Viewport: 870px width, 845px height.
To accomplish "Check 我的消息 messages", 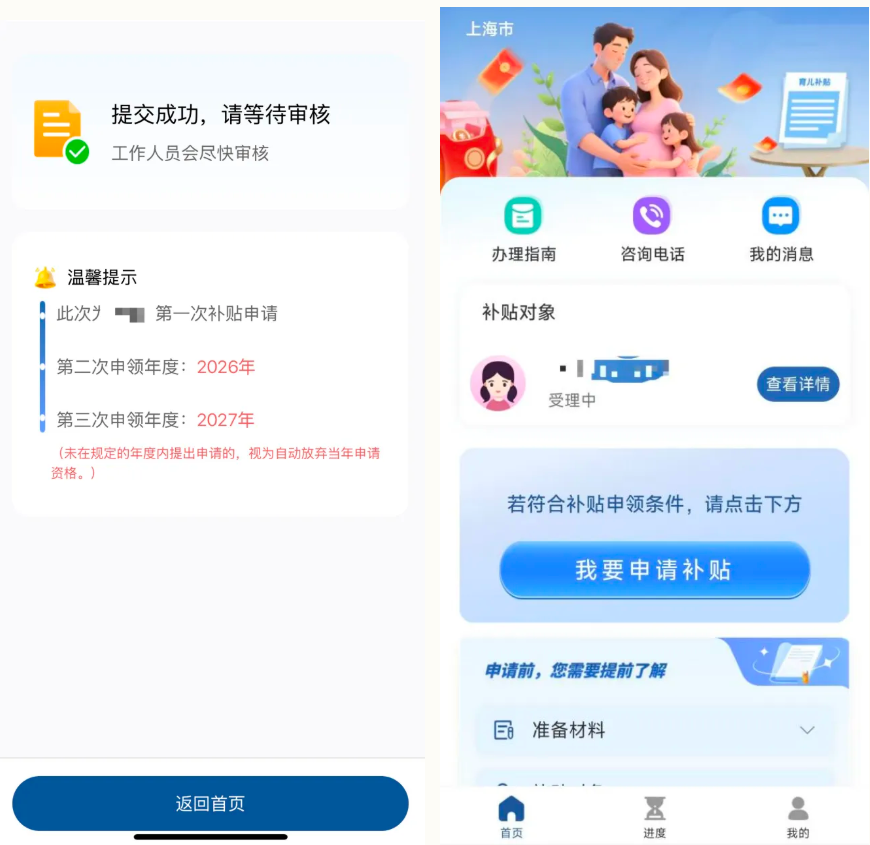I will 781,229.
